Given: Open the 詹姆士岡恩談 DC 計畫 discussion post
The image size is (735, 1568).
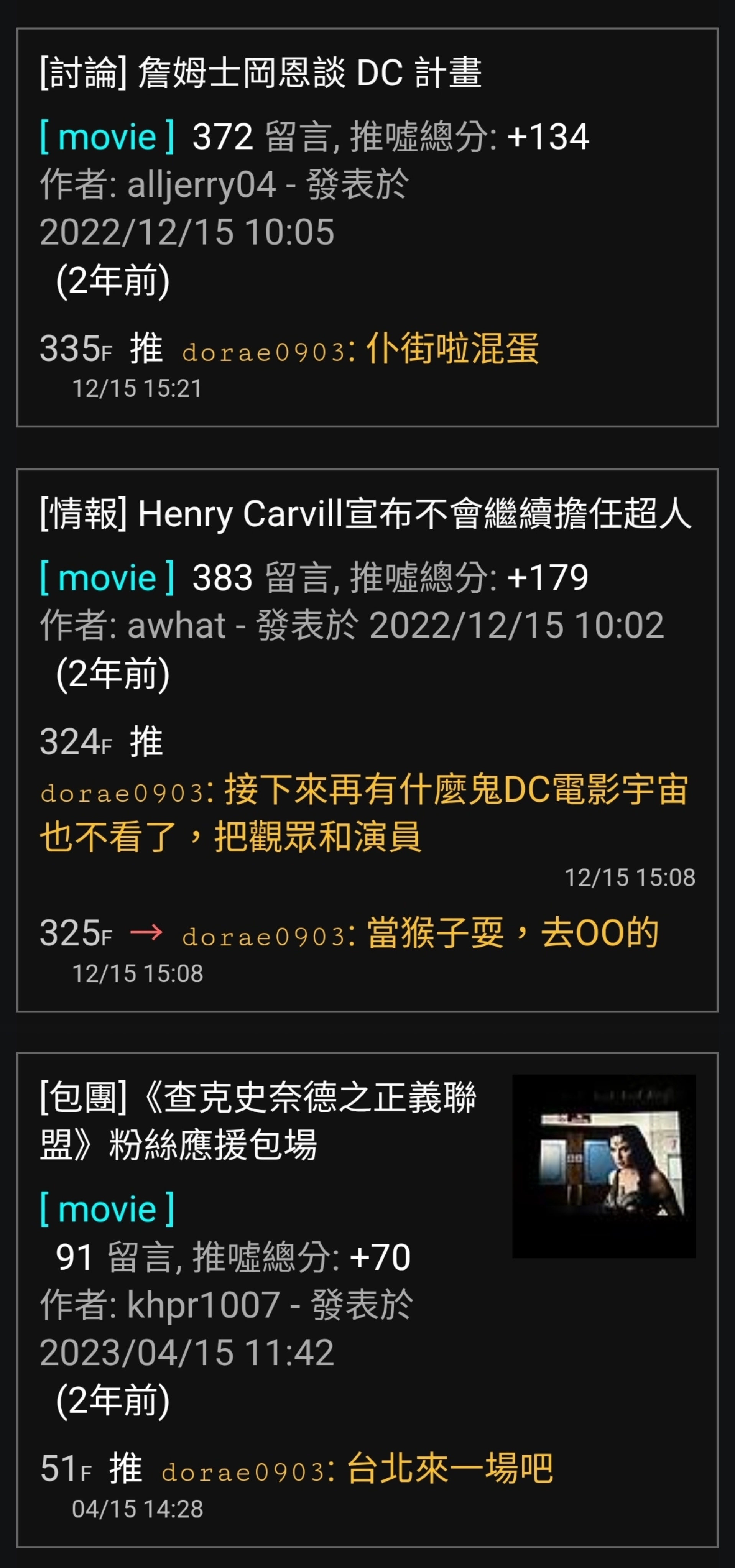Looking at the screenshot, I should tap(261, 73).
